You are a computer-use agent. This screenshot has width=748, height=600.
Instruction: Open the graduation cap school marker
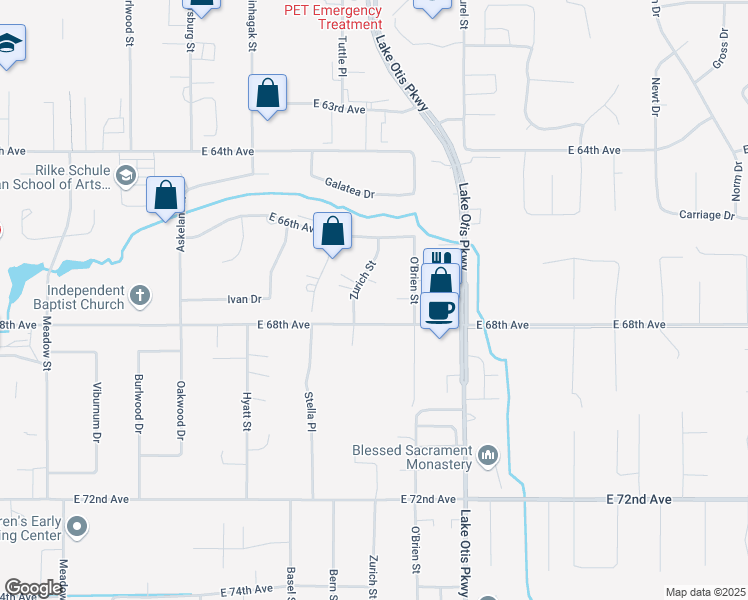click(9, 43)
